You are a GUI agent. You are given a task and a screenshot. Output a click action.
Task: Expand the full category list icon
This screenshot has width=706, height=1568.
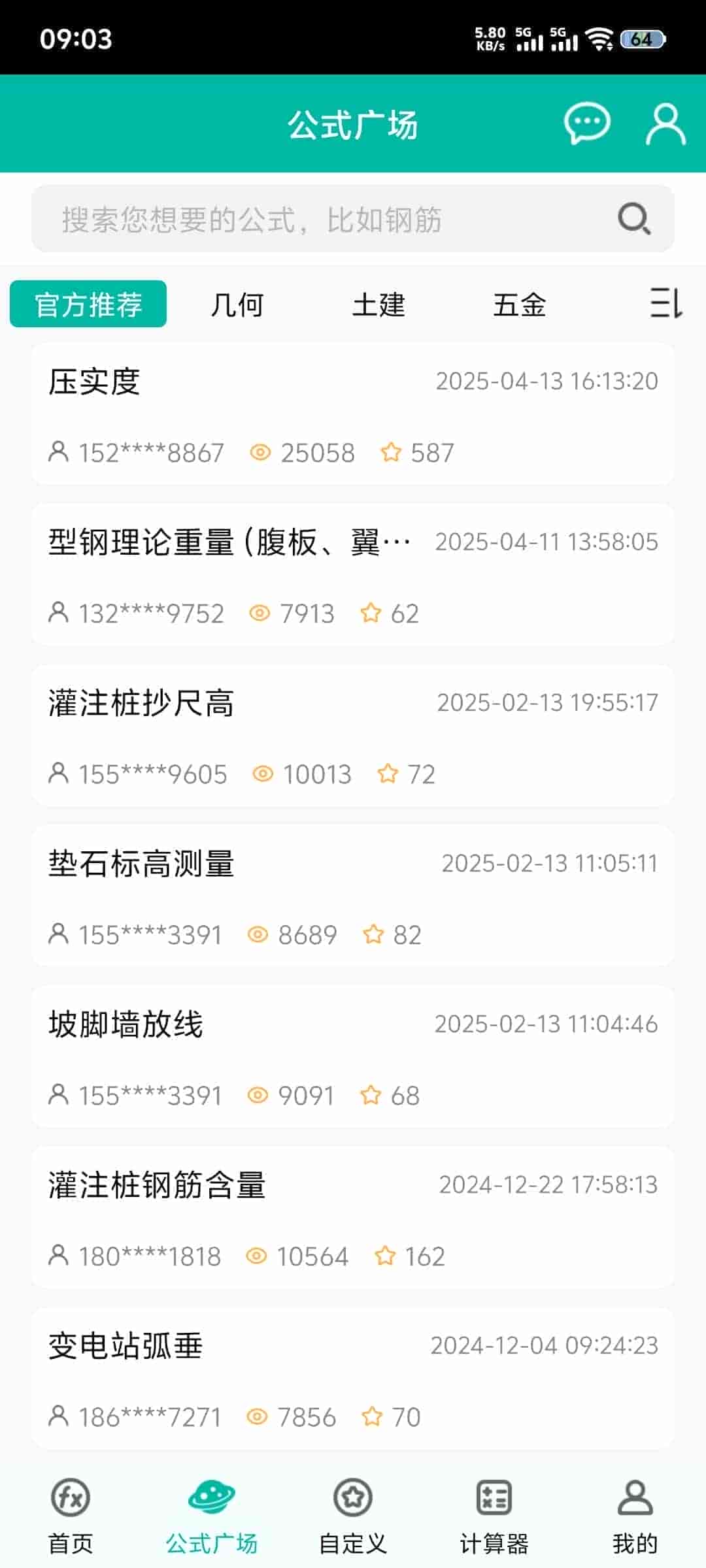tap(666, 303)
